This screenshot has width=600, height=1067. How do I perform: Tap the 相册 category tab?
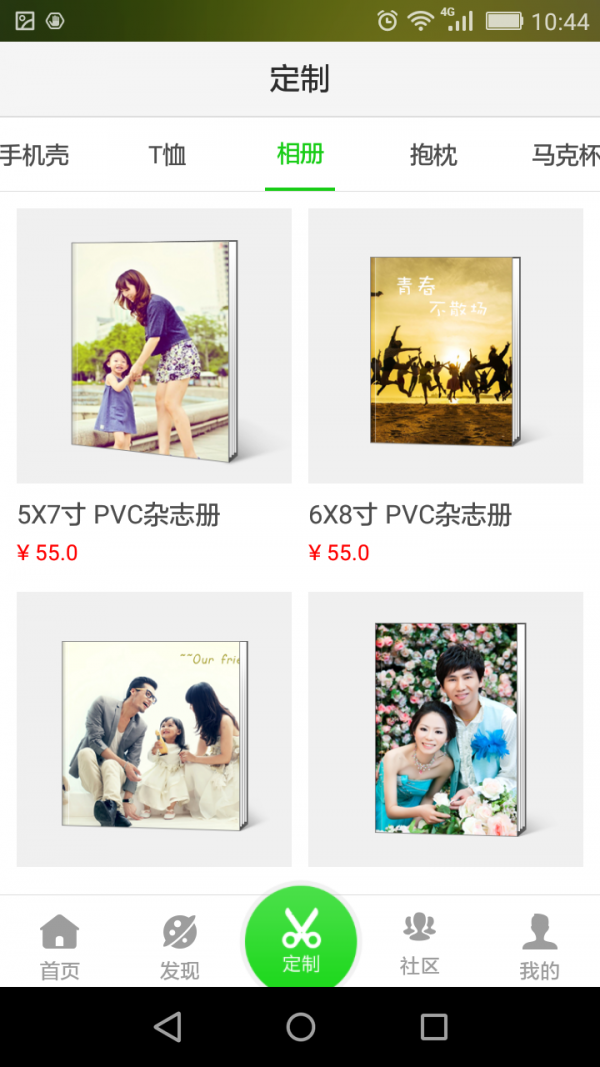click(x=300, y=155)
